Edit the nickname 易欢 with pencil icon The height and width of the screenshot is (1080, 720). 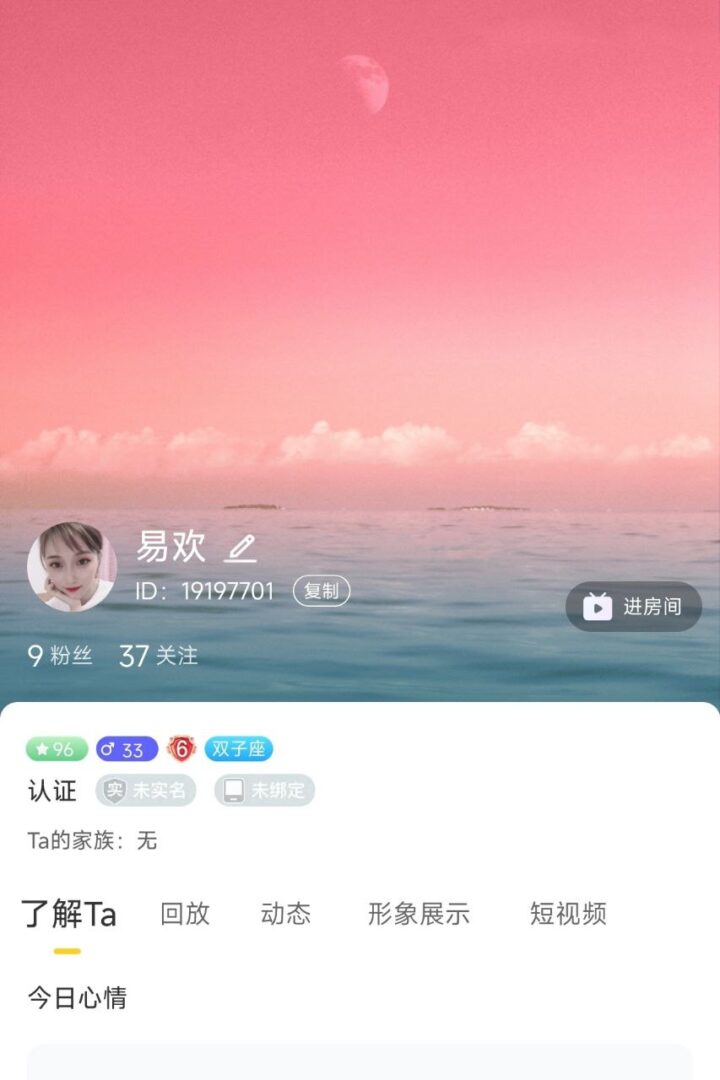240,548
